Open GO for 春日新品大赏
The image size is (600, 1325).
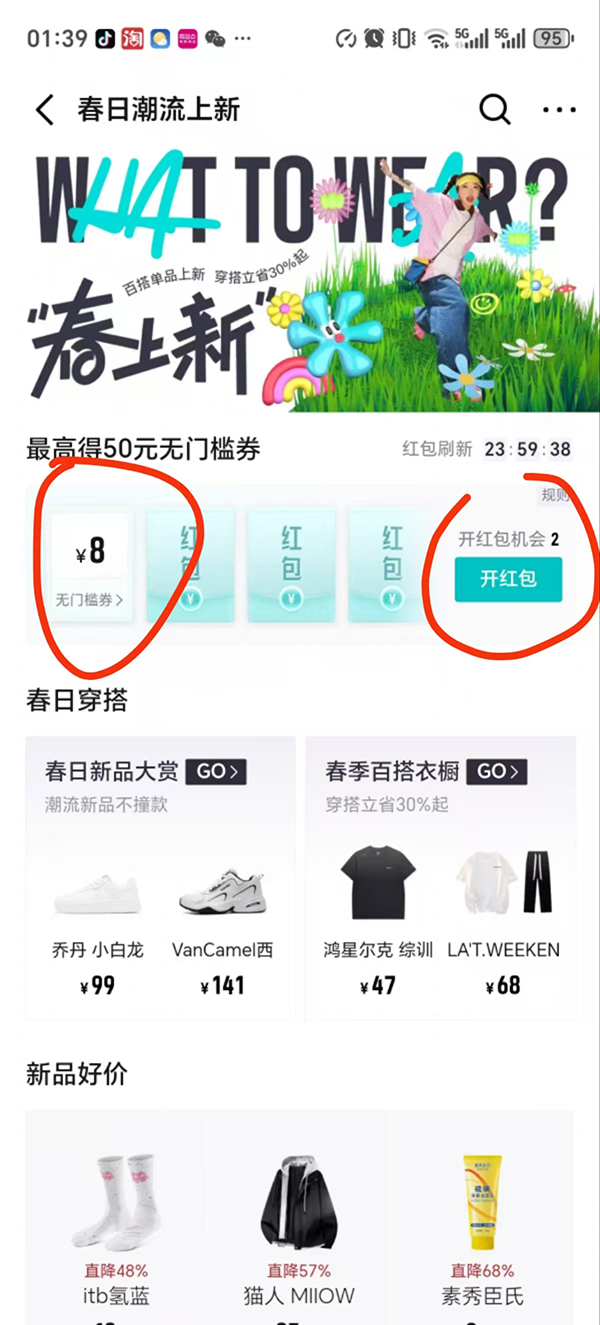pos(216,771)
